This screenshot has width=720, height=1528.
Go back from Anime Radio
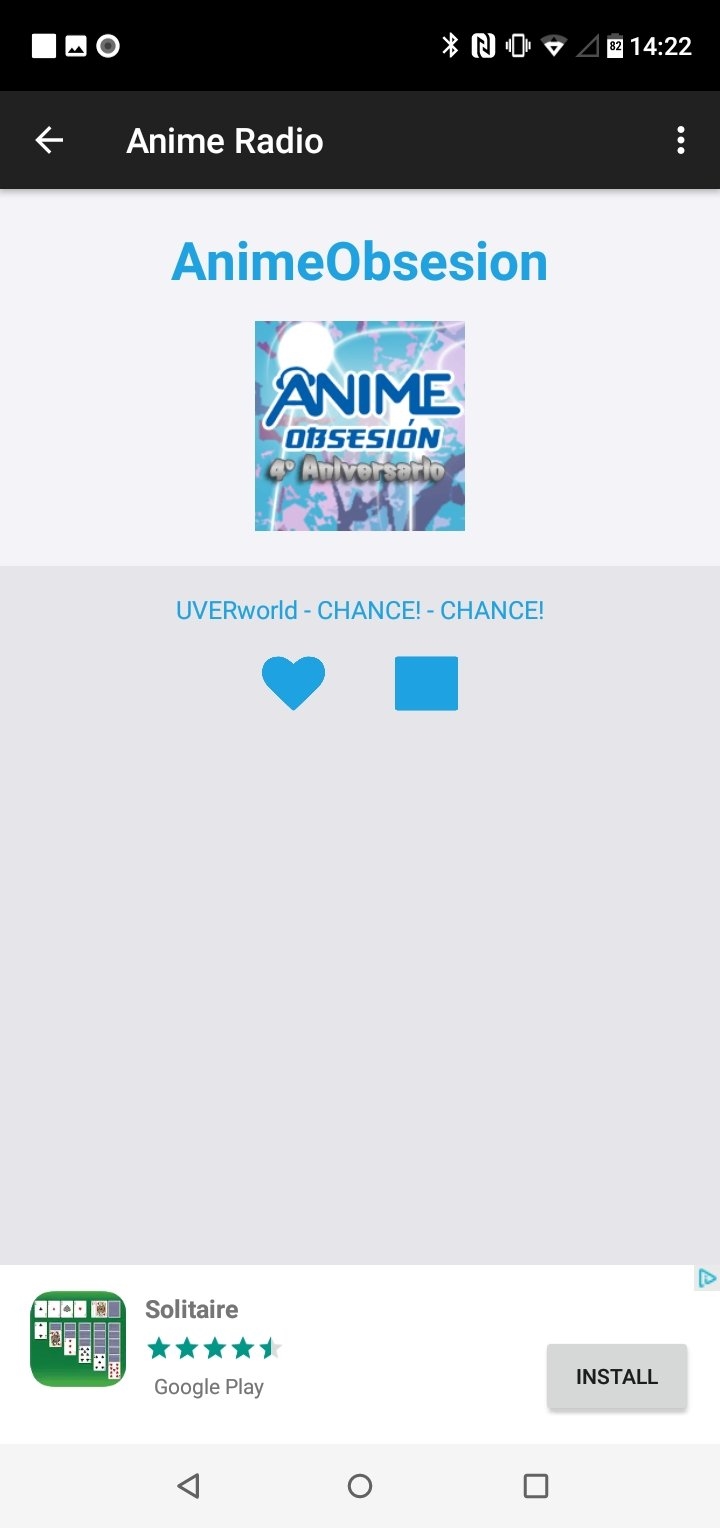pyautogui.click(x=49, y=141)
